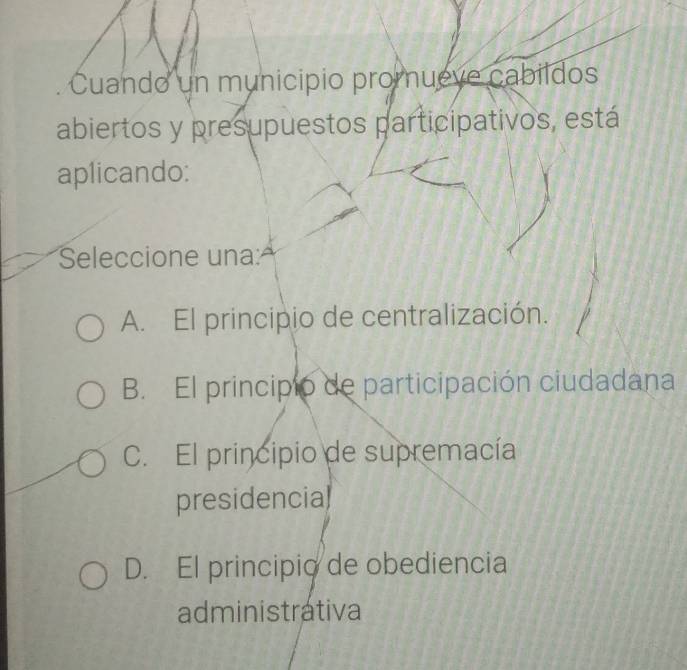Pick option D, principio de obediencia administrativa
This screenshot has height=670, width=687.
93,578
